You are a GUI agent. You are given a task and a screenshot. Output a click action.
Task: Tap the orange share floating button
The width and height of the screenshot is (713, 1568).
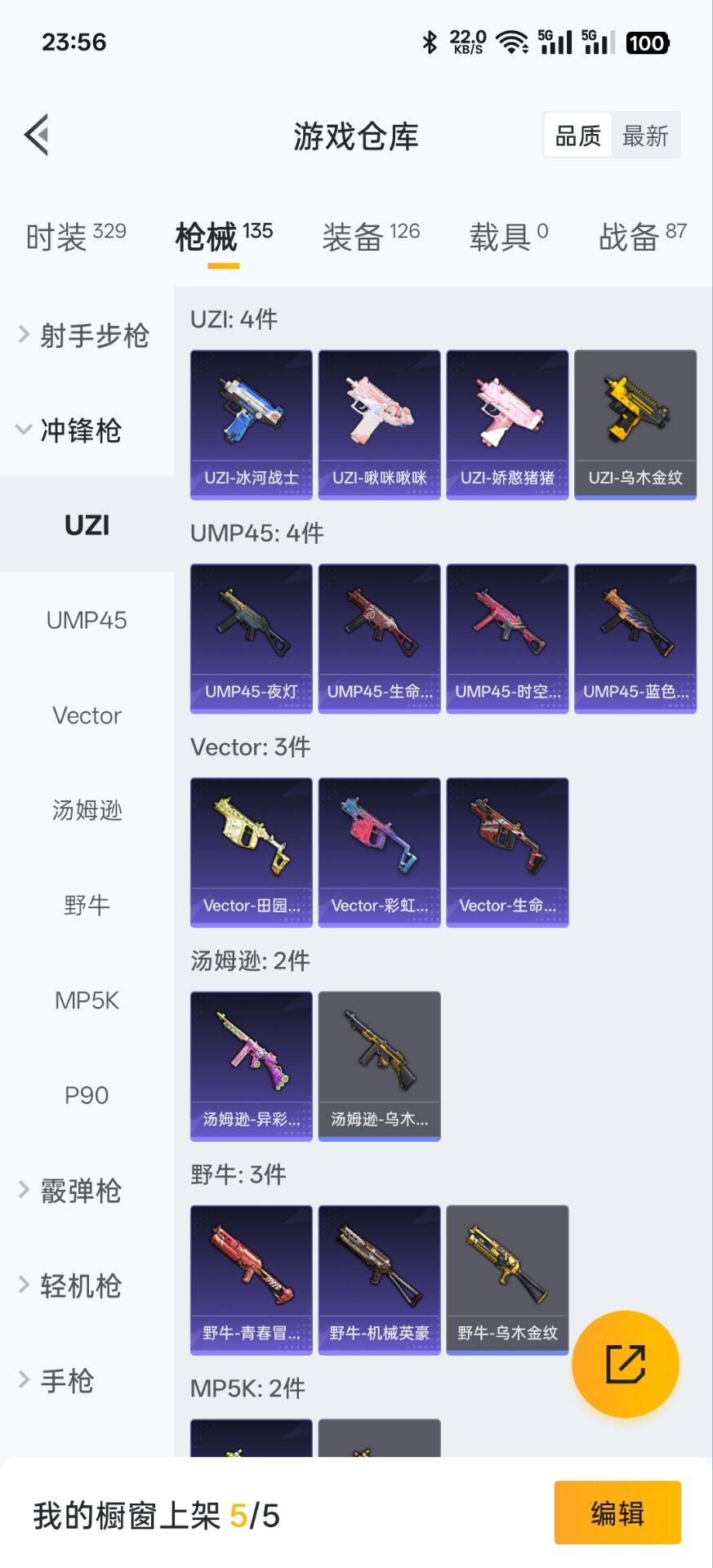[625, 1364]
